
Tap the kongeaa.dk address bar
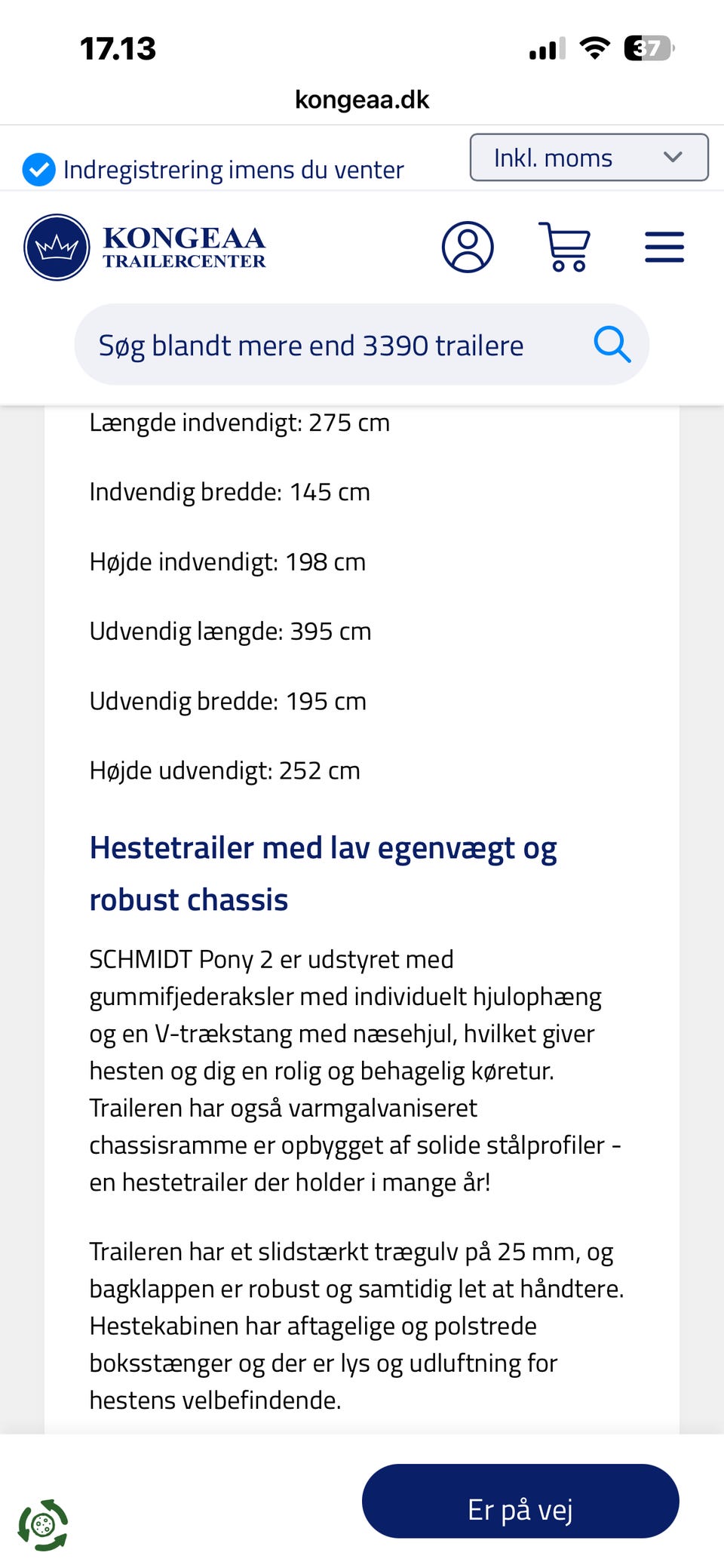(x=362, y=100)
